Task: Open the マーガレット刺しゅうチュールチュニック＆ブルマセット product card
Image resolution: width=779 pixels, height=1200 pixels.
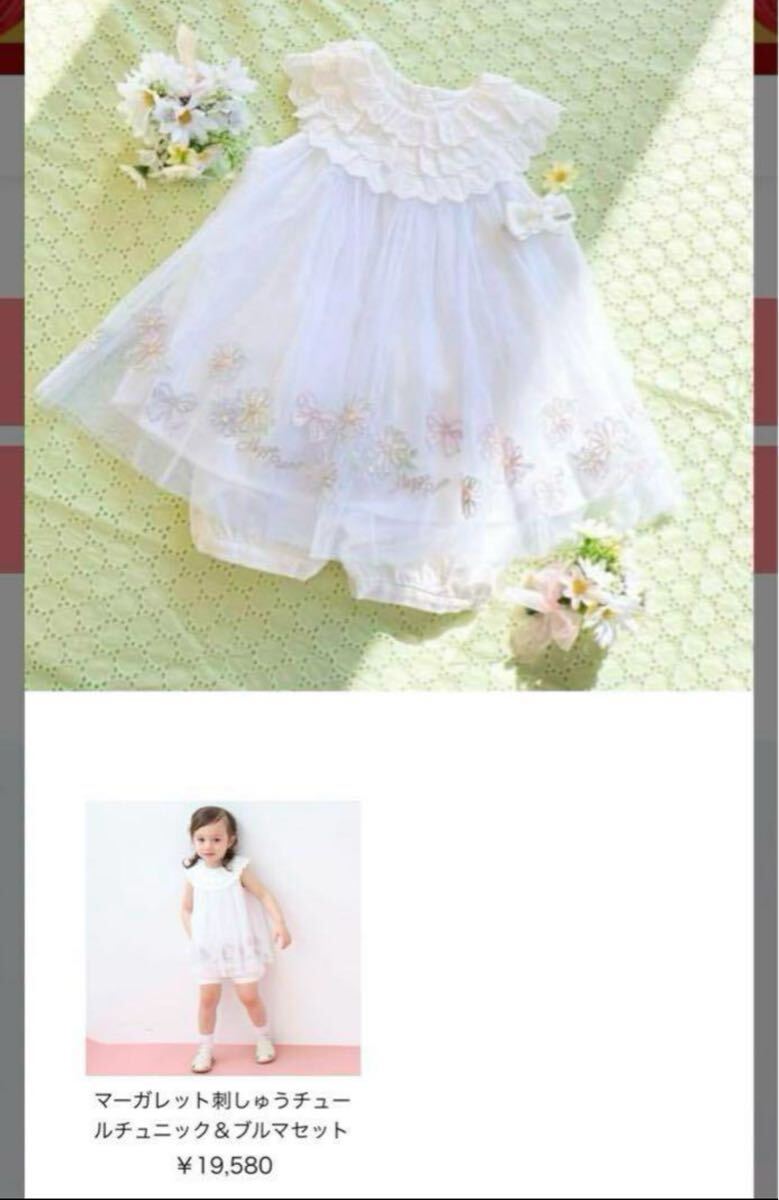Action: pyautogui.click(x=222, y=937)
